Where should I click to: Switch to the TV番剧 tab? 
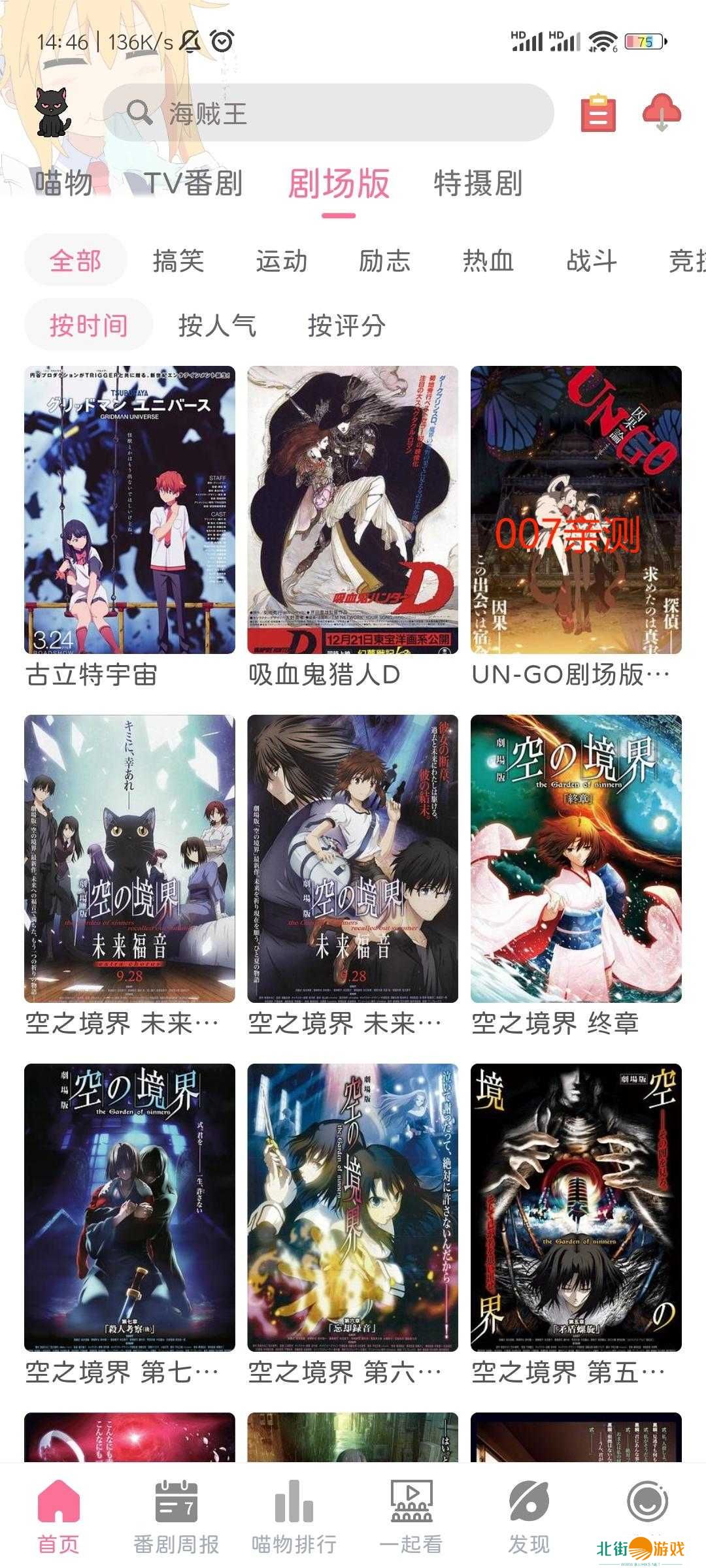(x=193, y=183)
